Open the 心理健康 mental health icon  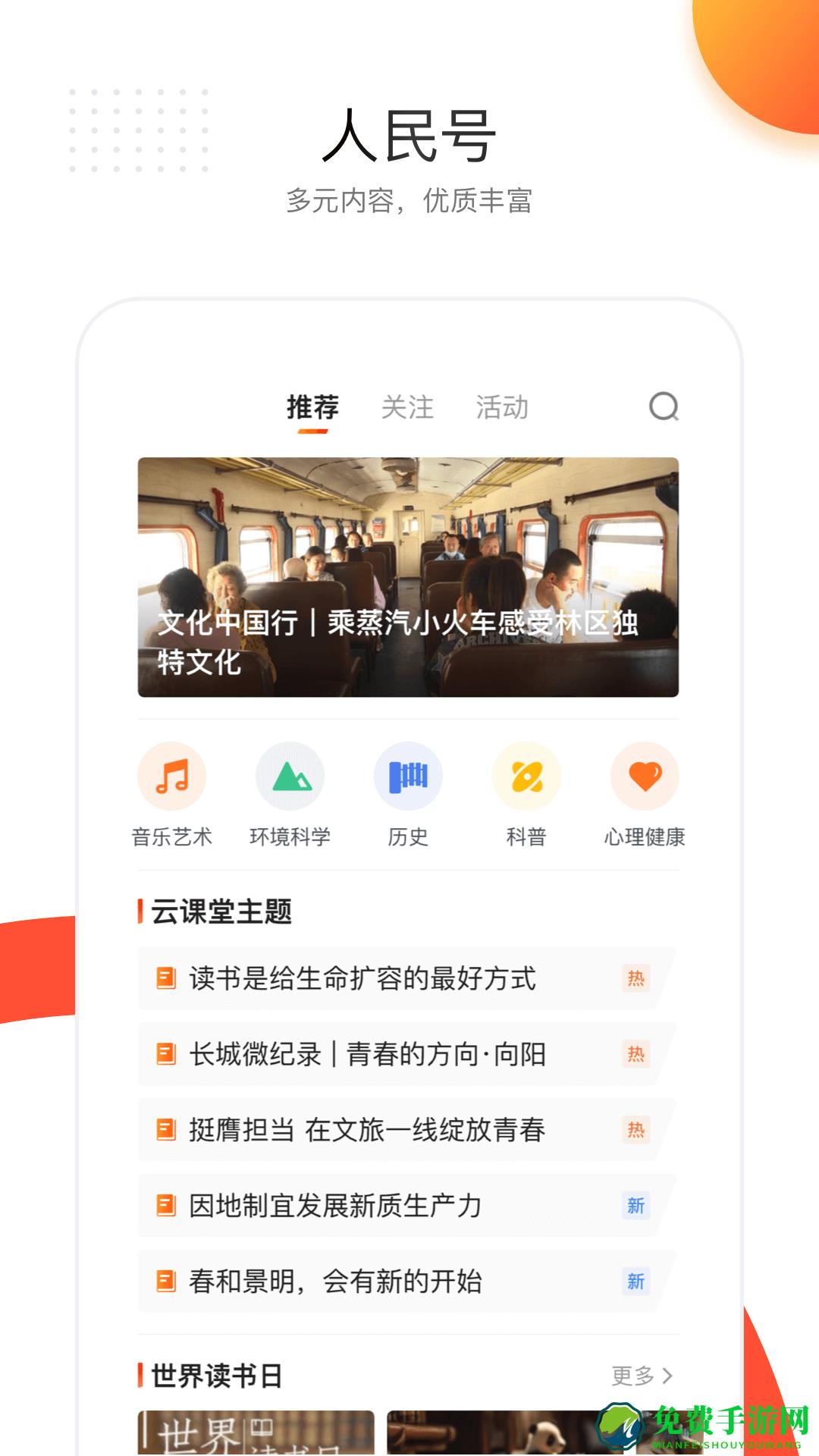click(644, 775)
